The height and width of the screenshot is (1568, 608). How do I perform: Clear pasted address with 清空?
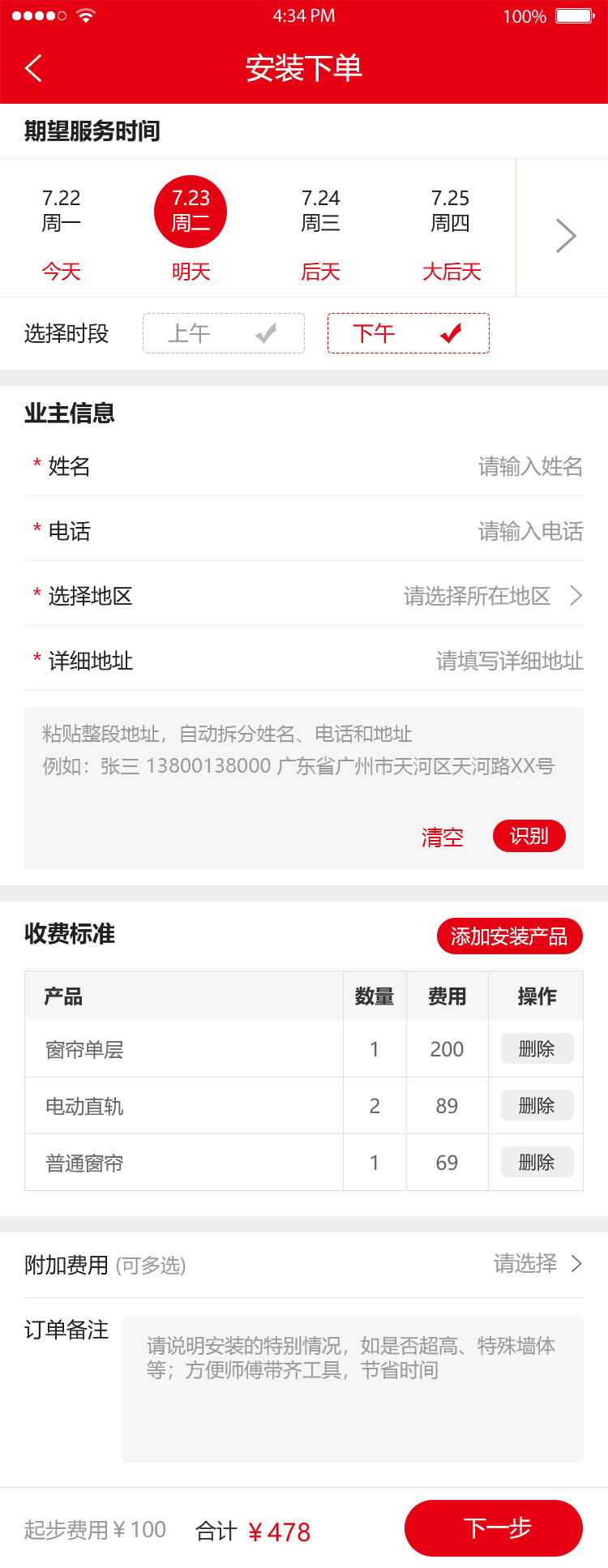click(443, 837)
